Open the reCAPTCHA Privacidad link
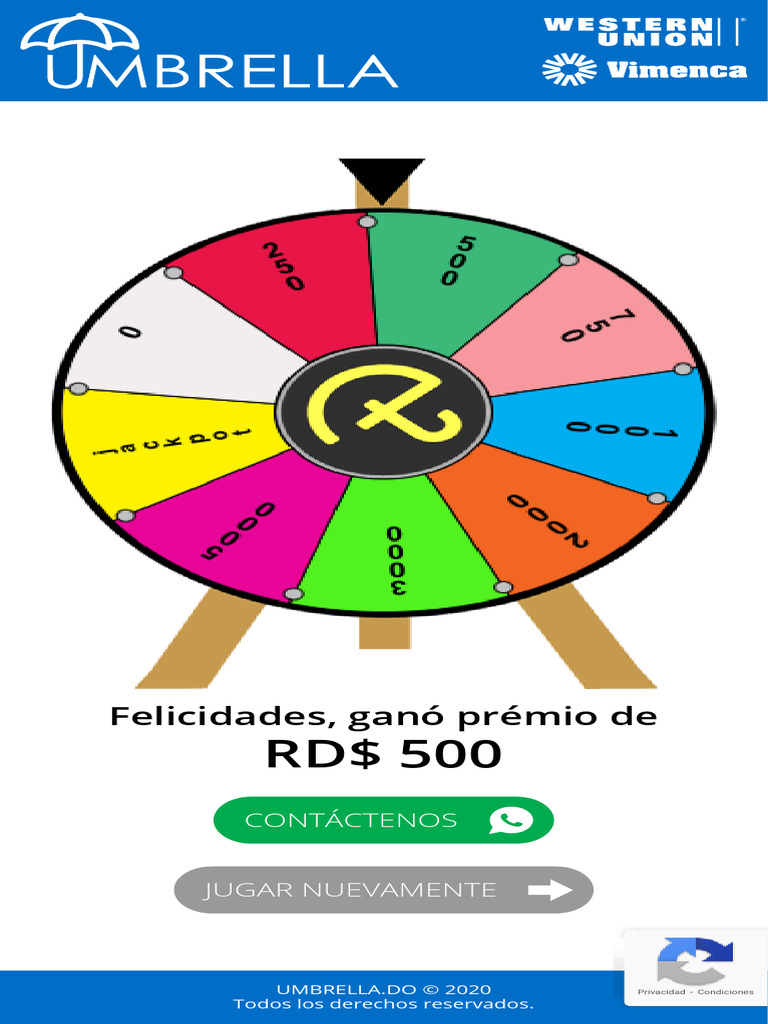 click(x=662, y=991)
